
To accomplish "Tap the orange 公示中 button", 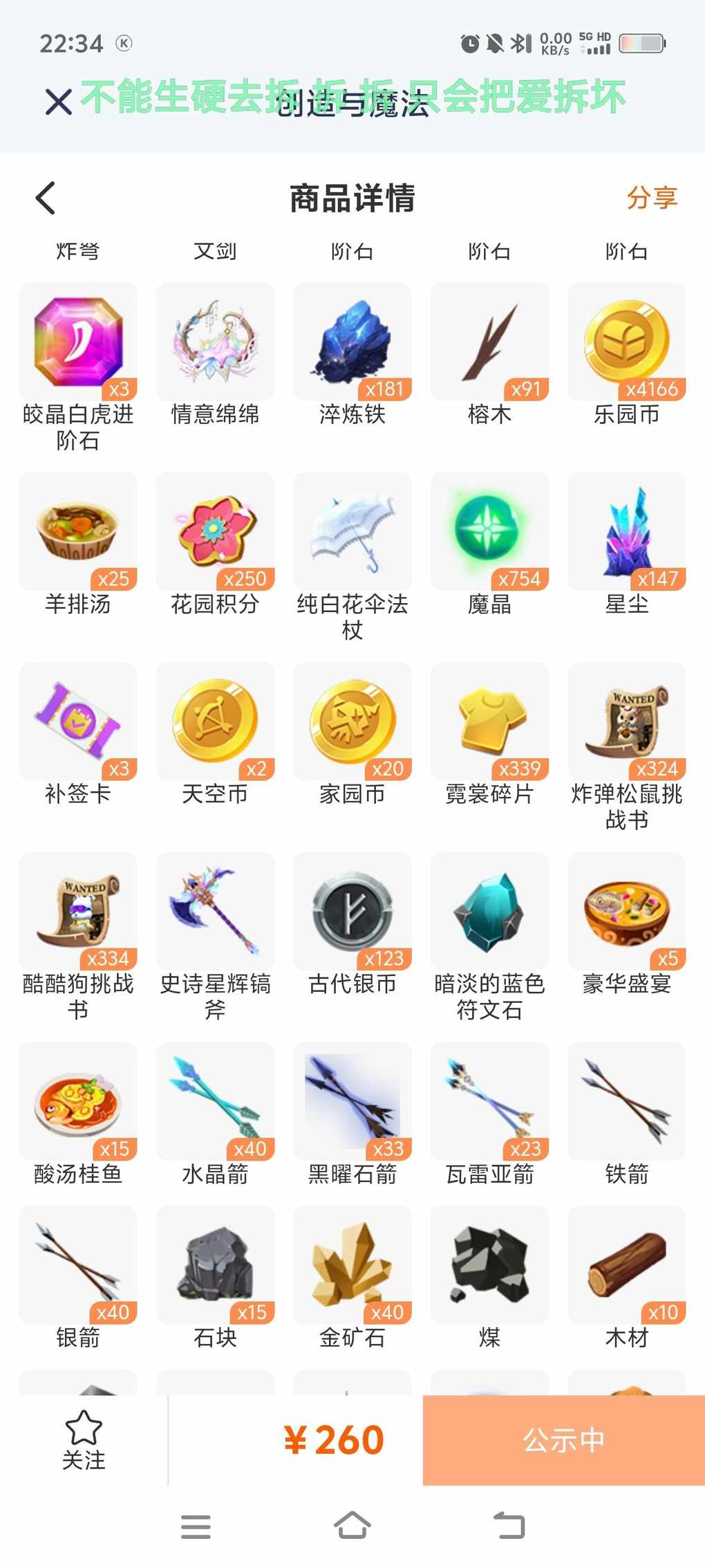I will (x=563, y=1440).
